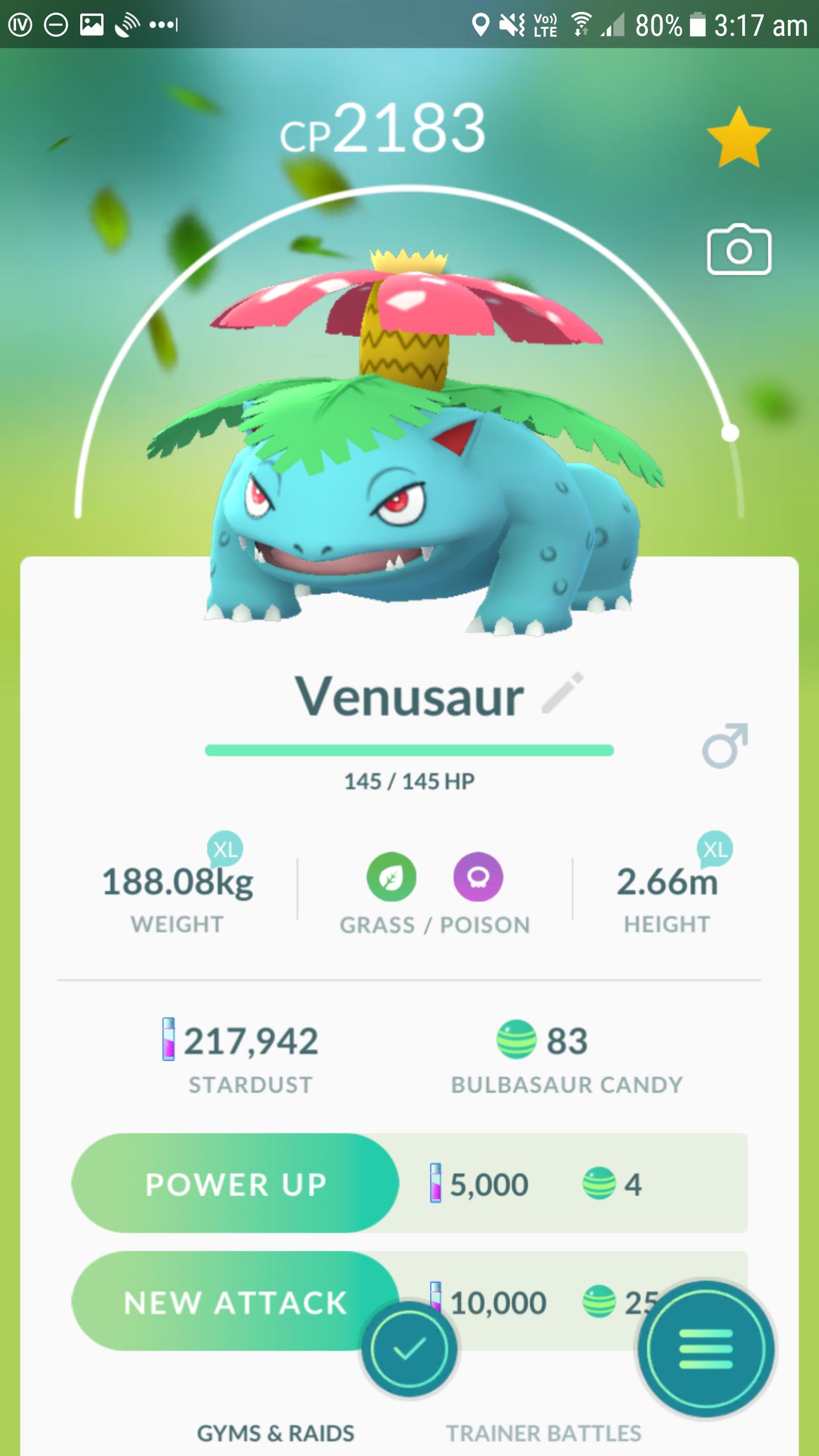Open the round hamburger options menu
819x1456 pixels.
point(705,1349)
